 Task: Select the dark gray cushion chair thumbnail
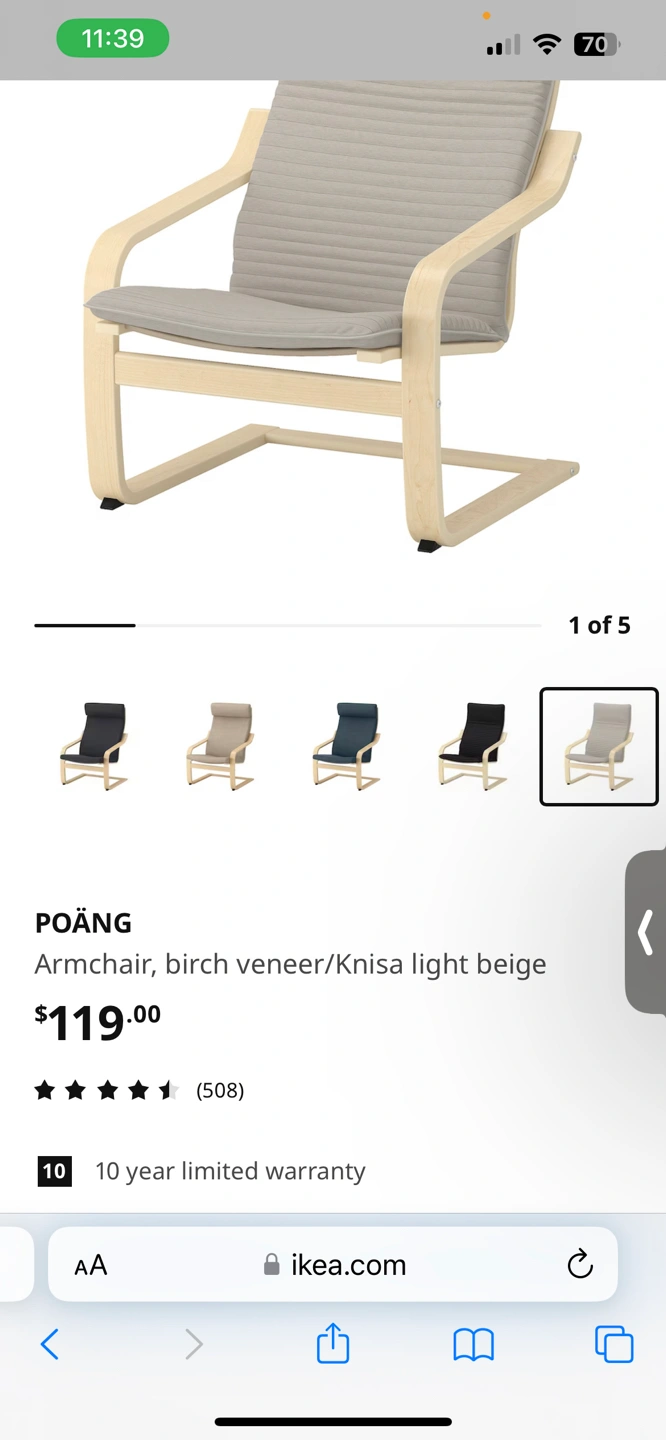pyautogui.click(x=93, y=746)
